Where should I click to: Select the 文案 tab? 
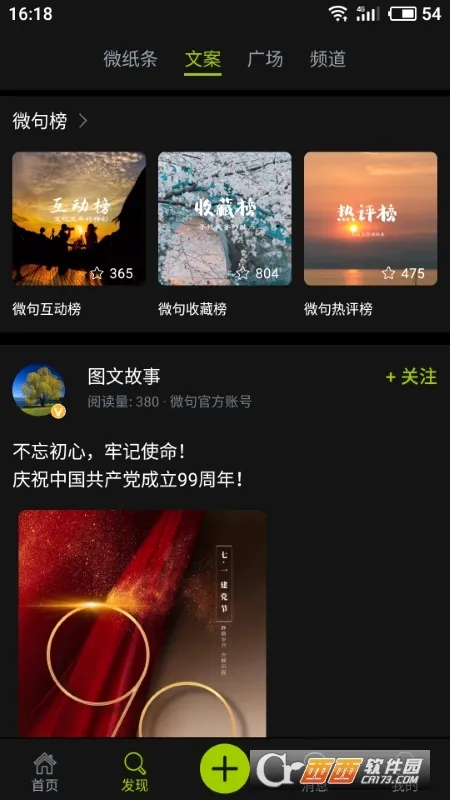pos(203,60)
